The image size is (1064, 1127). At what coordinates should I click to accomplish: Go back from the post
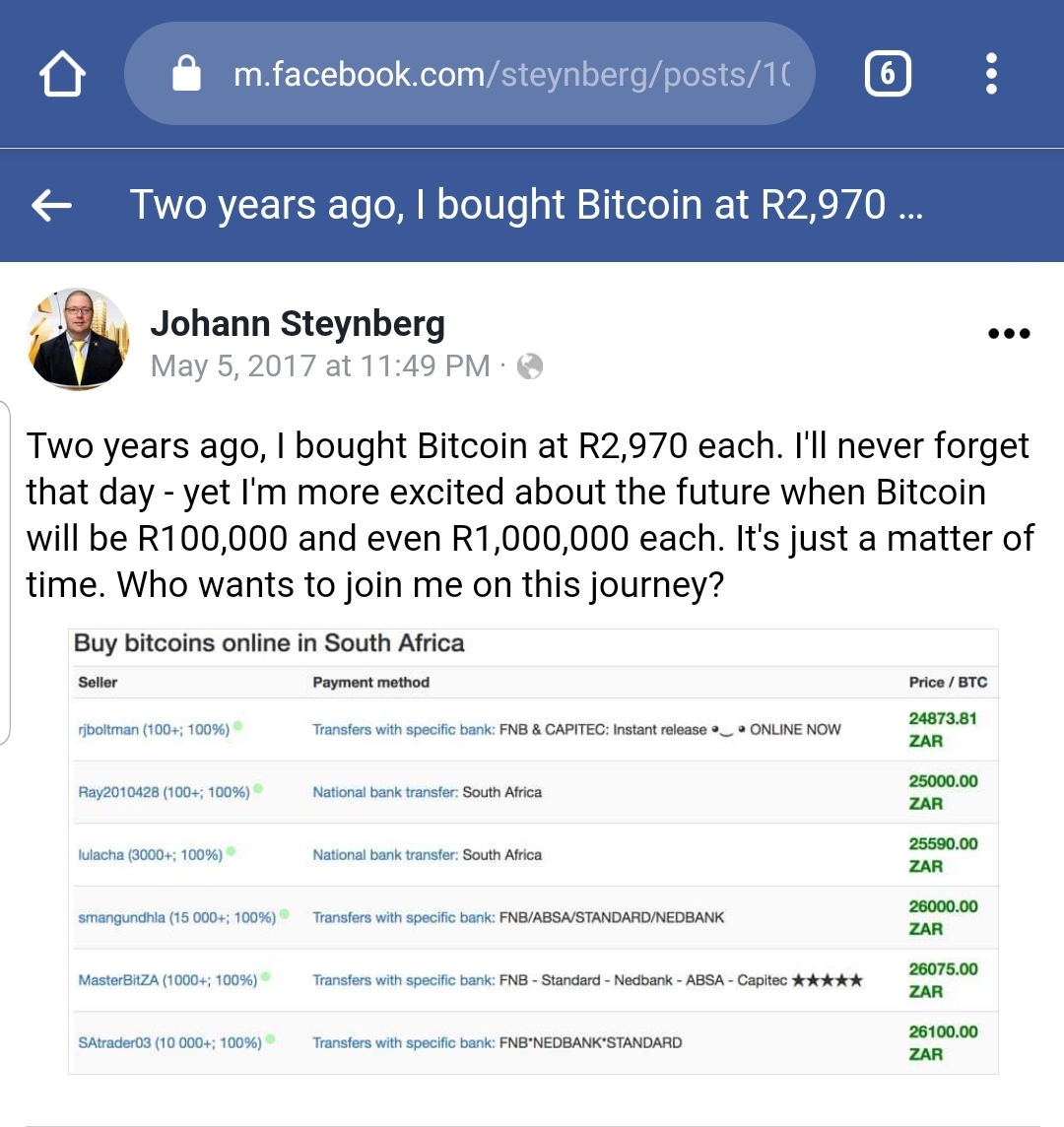coord(52,205)
